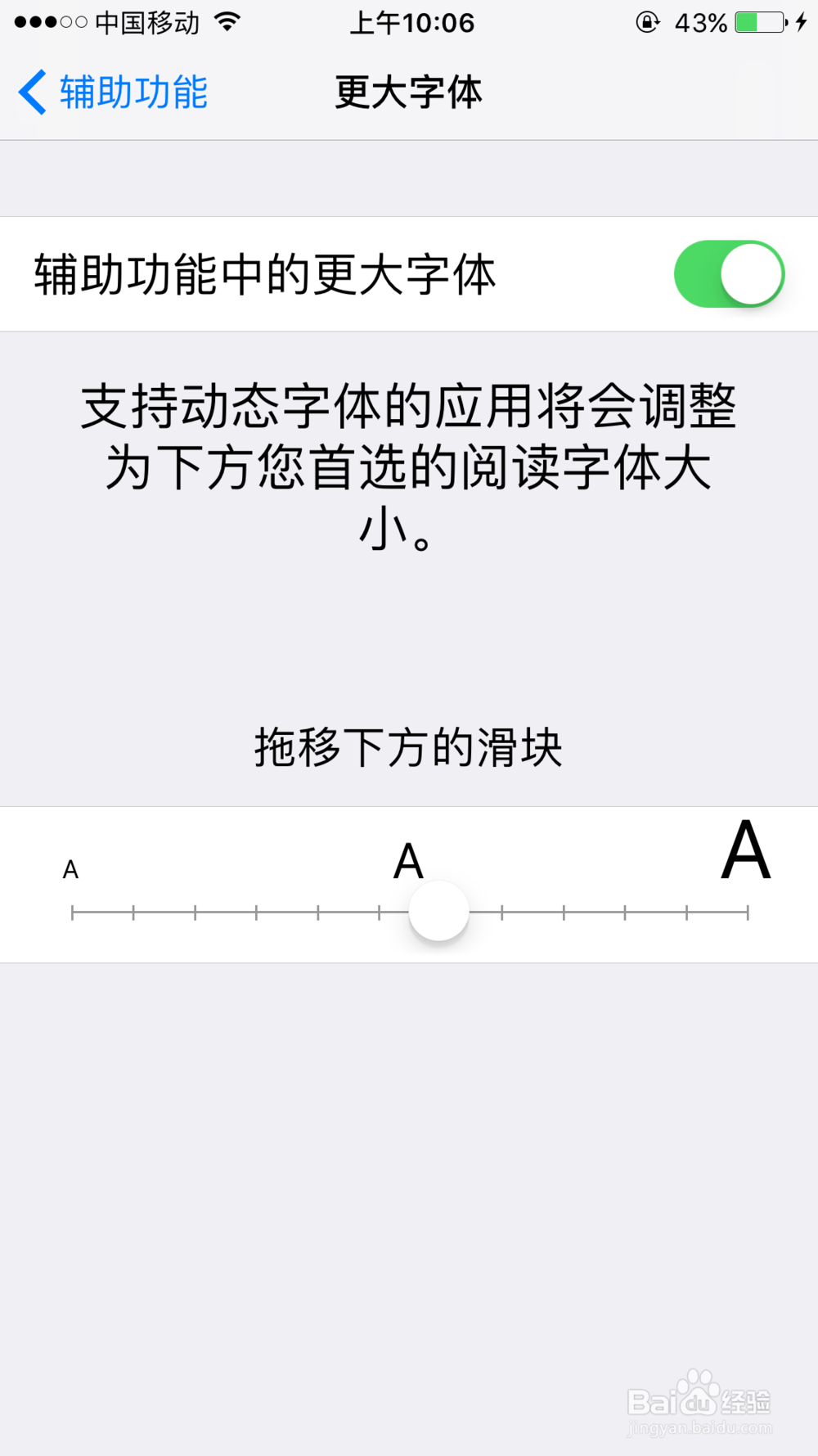Tap the medium "A" icon above the slider
Image resolution: width=818 pixels, height=1456 pixels.
(x=407, y=861)
